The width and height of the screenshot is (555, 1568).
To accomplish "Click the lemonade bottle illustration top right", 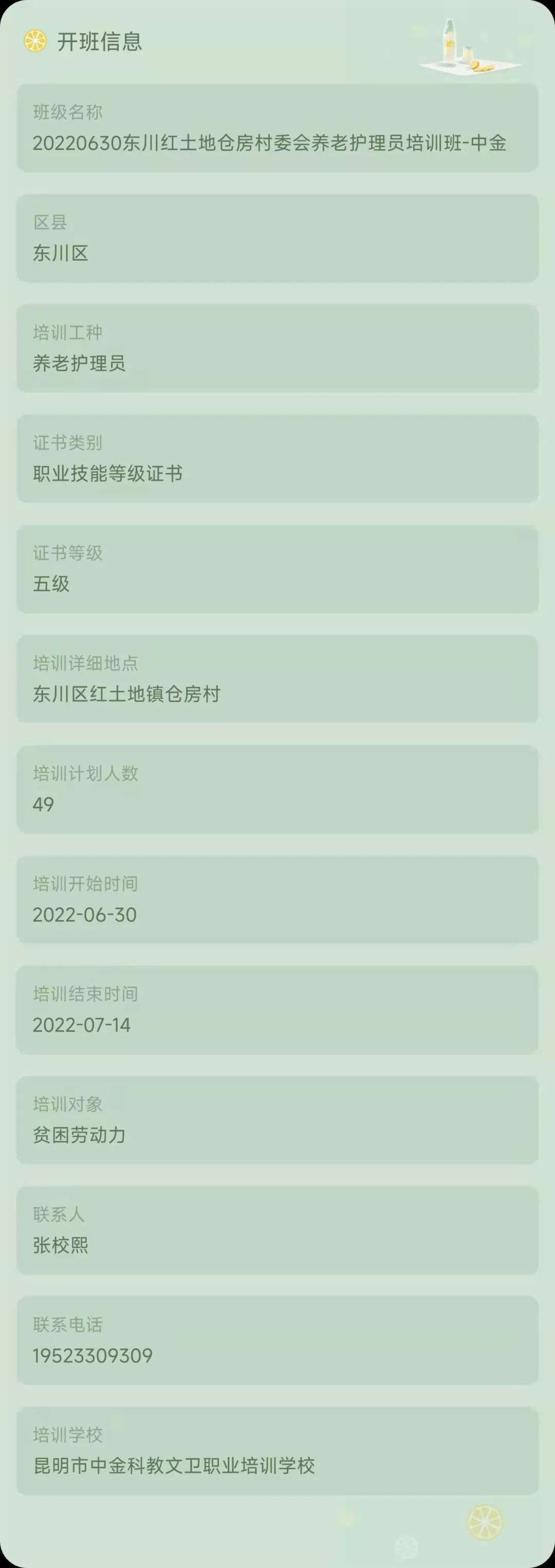I will 469,46.
